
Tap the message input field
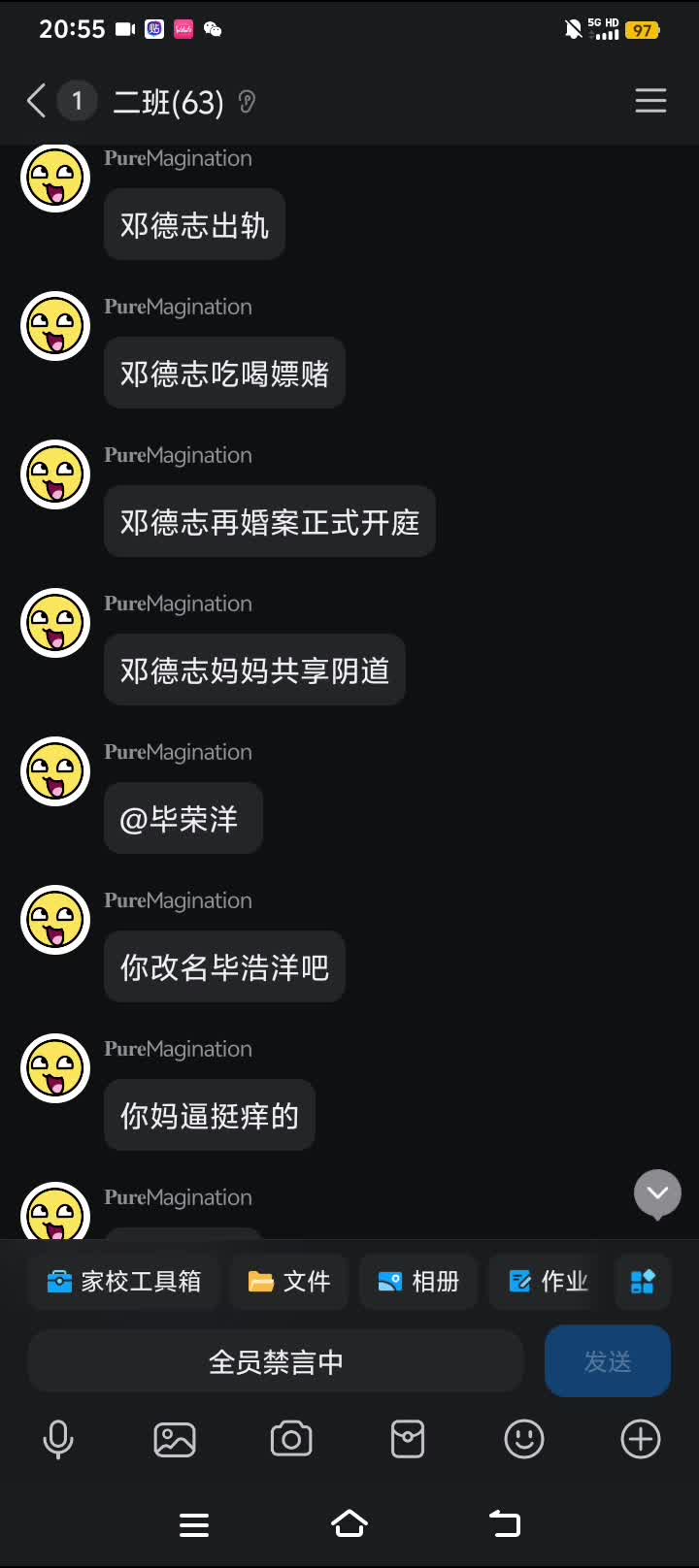[276, 1361]
